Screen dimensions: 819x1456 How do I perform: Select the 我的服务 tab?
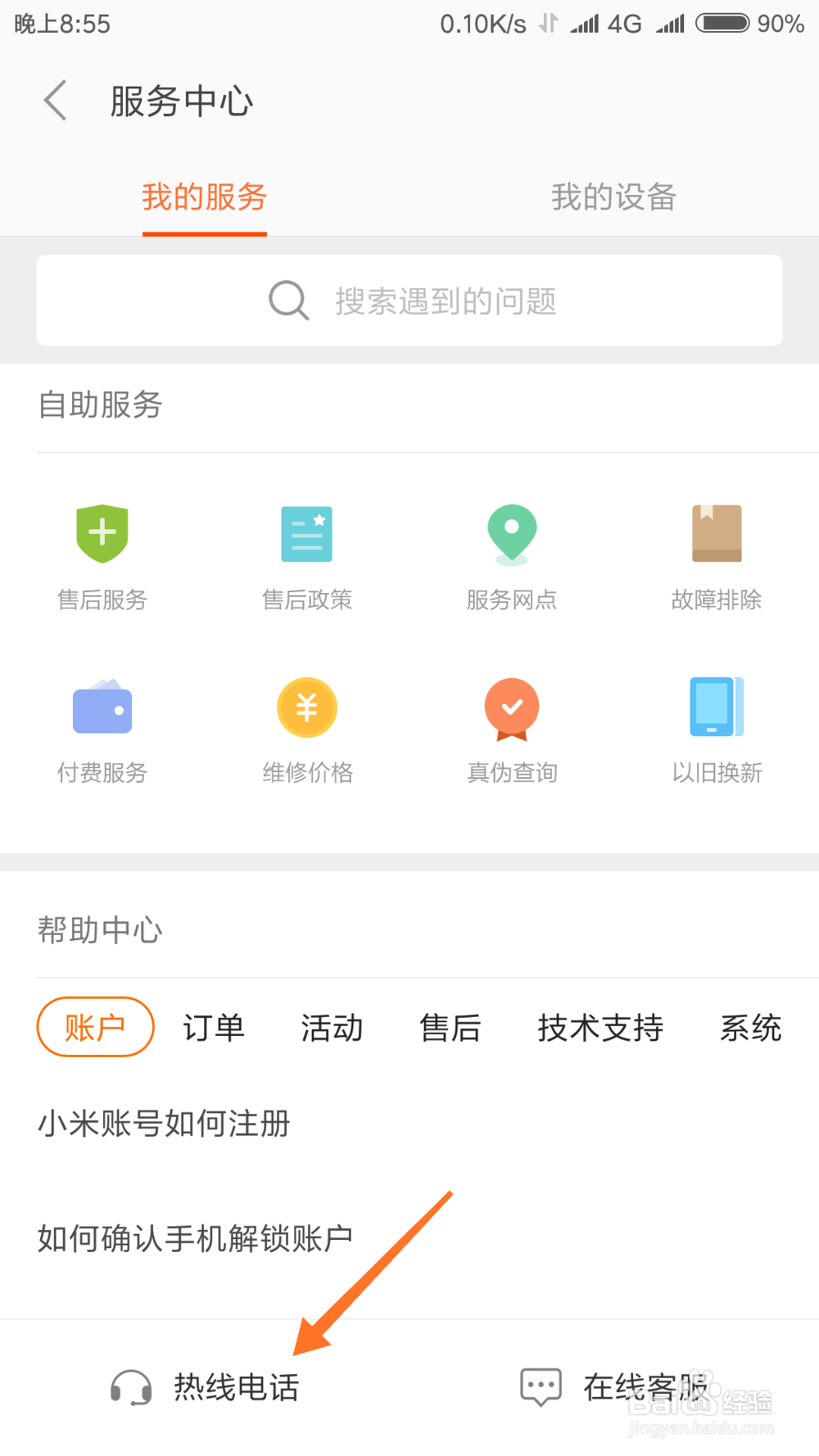(x=205, y=197)
